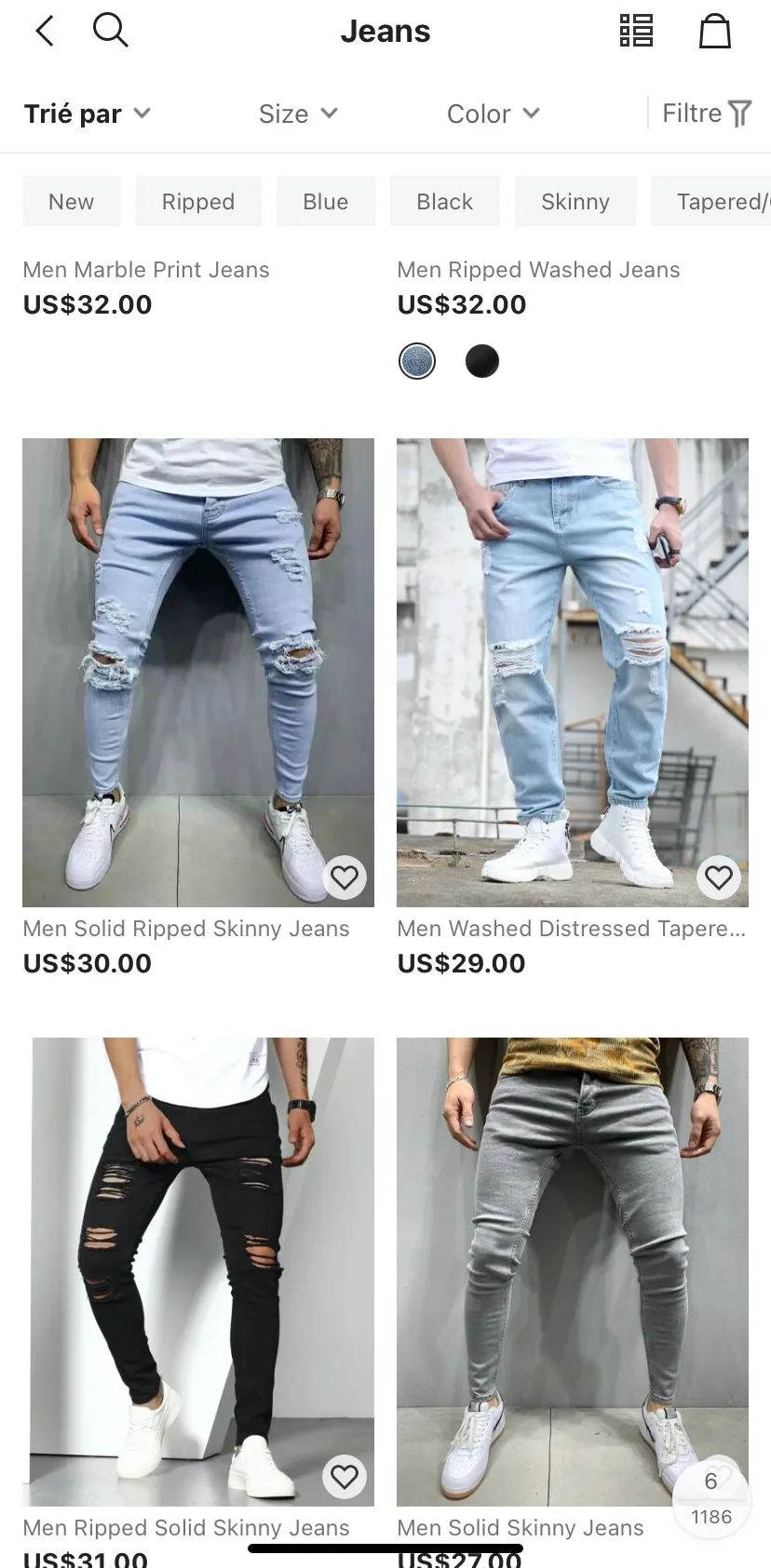The height and width of the screenshot is (1568, 771).
Task: Switch product list layout view
Action: pos(636,31)
